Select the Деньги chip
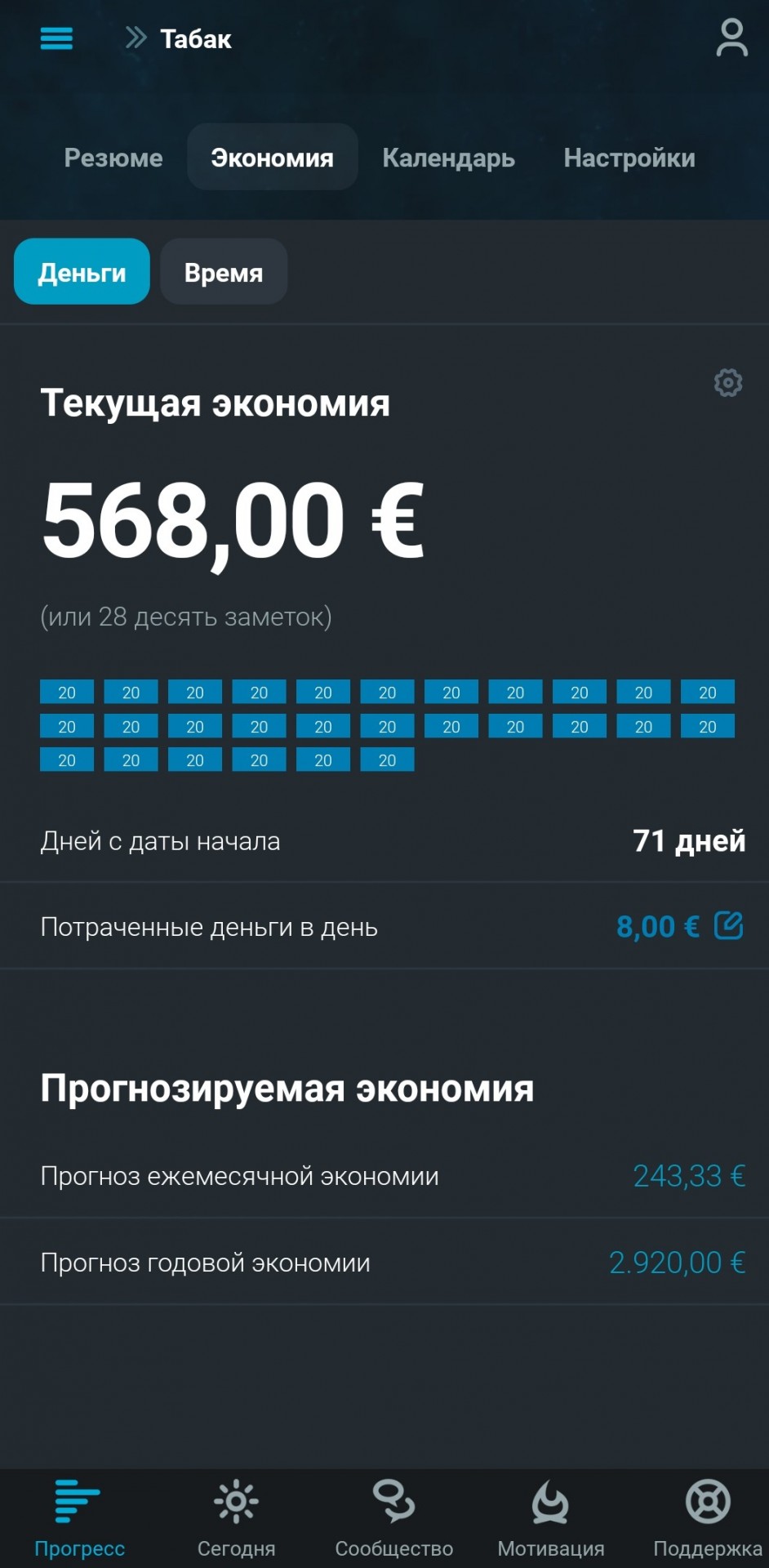The width and height of the screenshot is (769, 1568). click(x=82, y=271)
